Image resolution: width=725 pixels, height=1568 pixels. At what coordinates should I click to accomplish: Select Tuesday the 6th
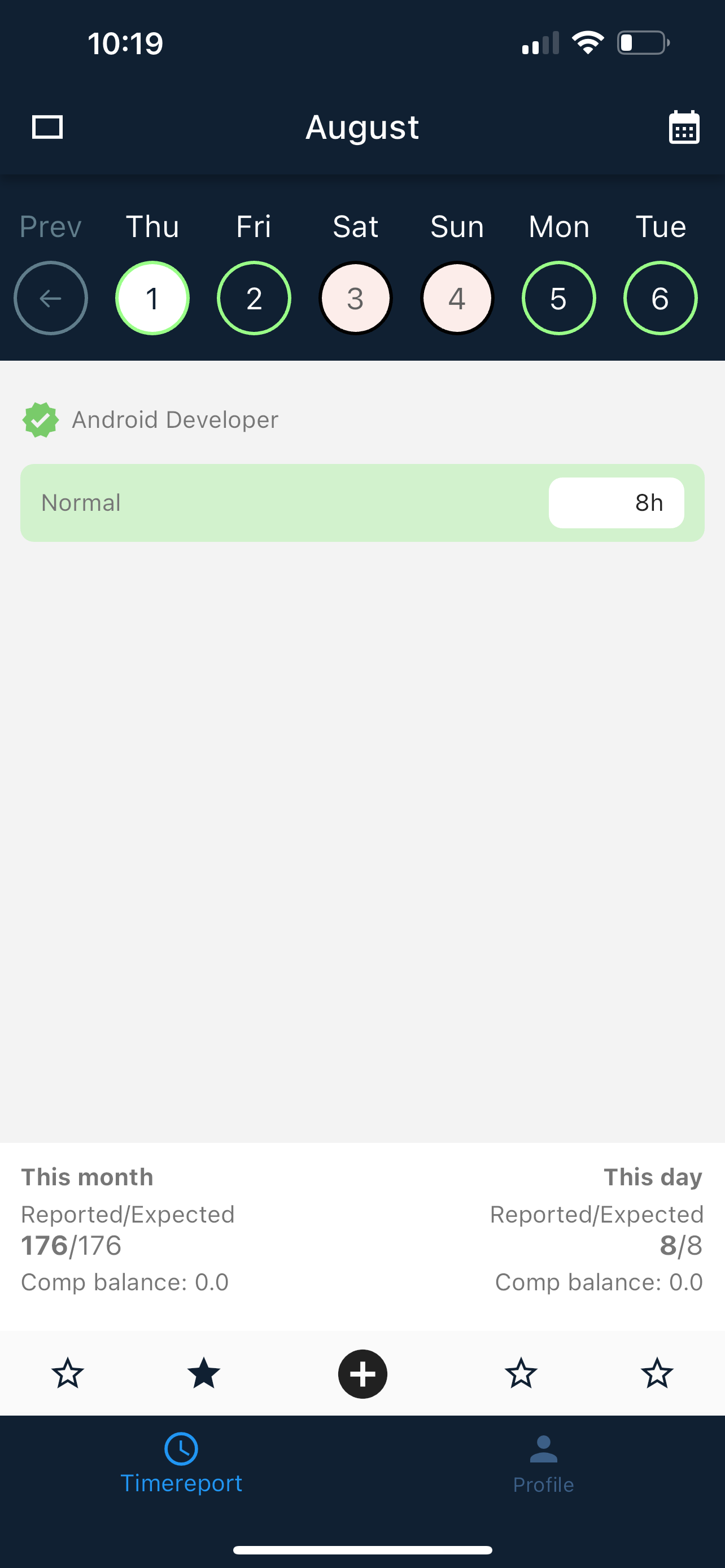(661, 298)
